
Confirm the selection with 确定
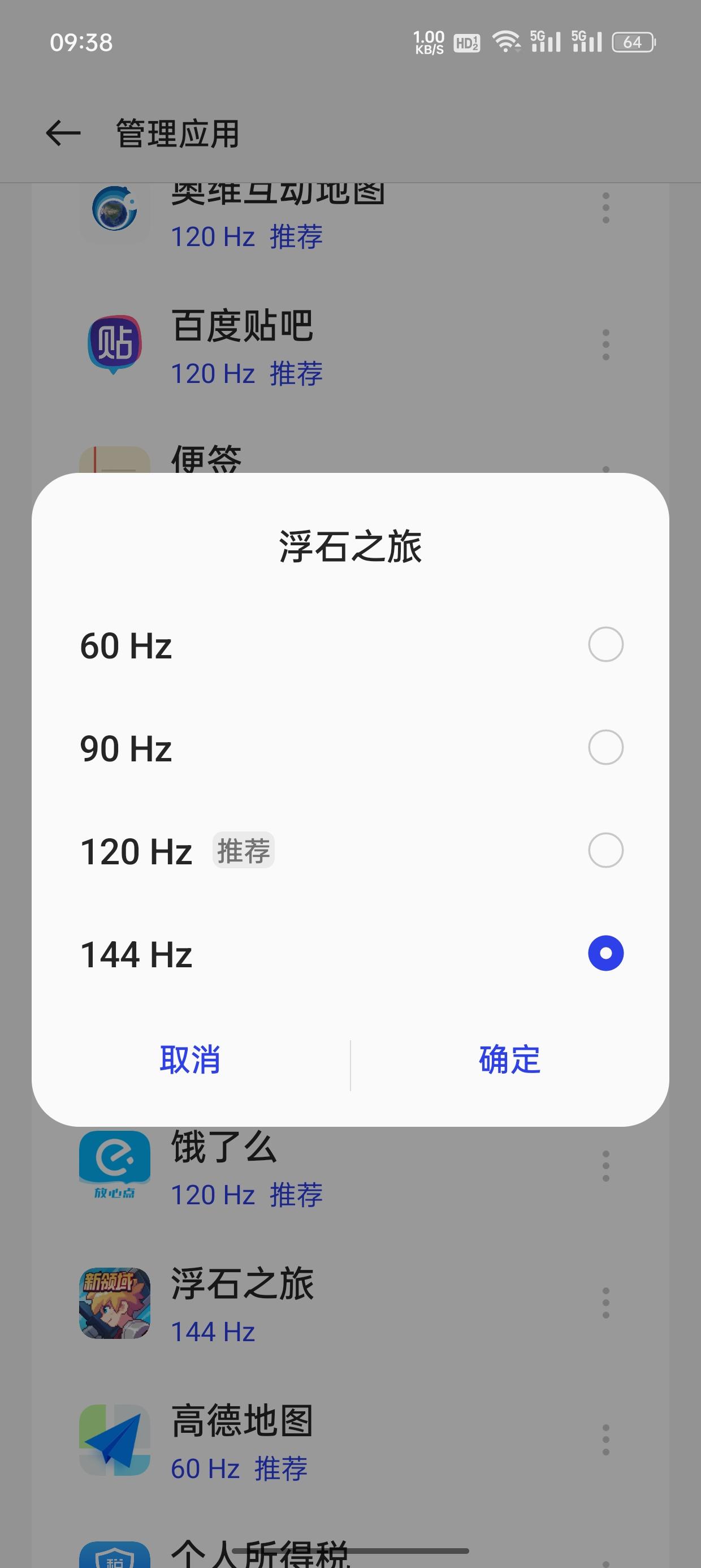click(510, 1059)
